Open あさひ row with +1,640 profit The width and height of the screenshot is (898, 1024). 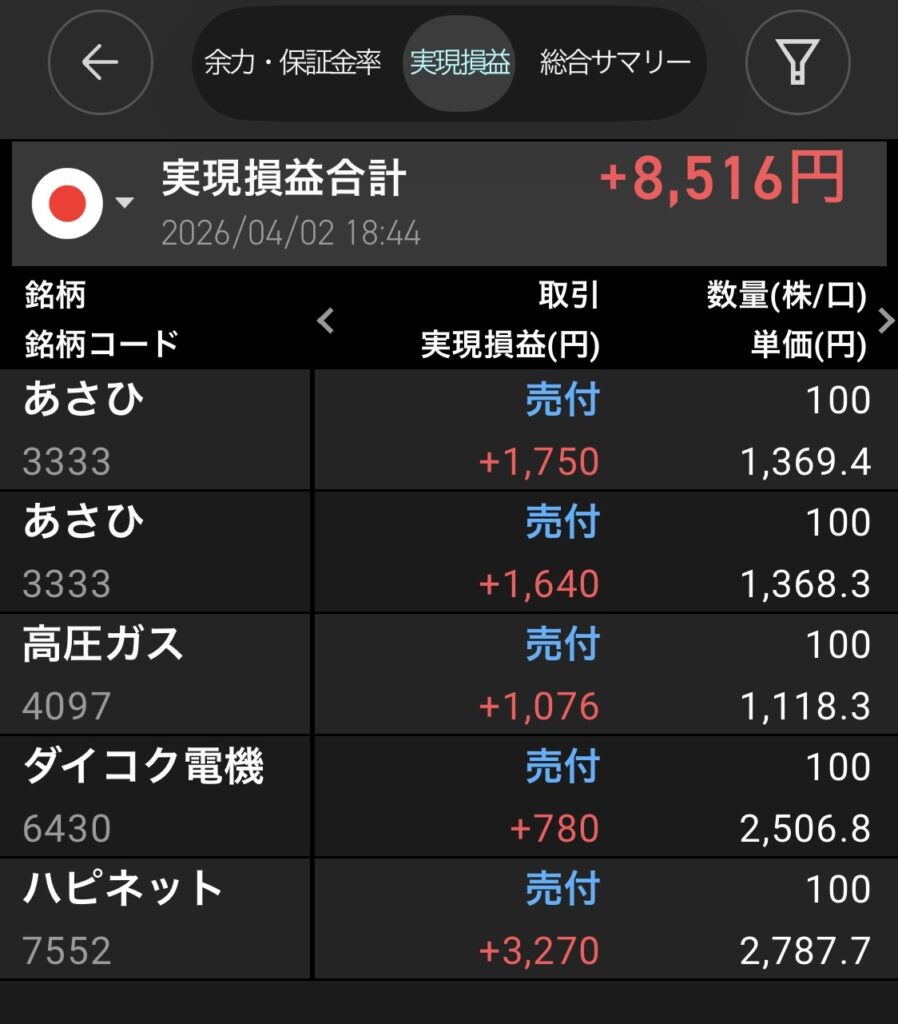tap(448, 552)
